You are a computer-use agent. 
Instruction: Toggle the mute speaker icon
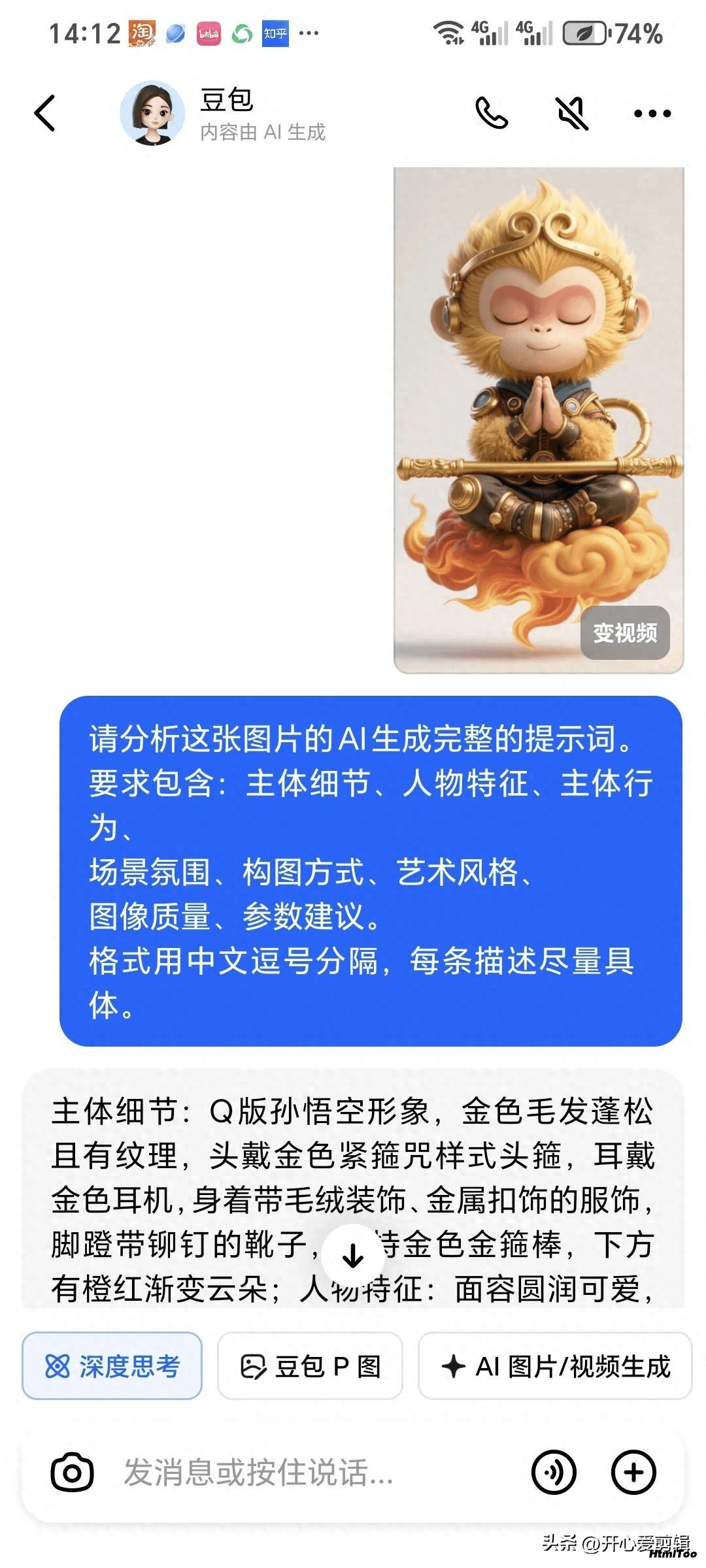point(572,113)
